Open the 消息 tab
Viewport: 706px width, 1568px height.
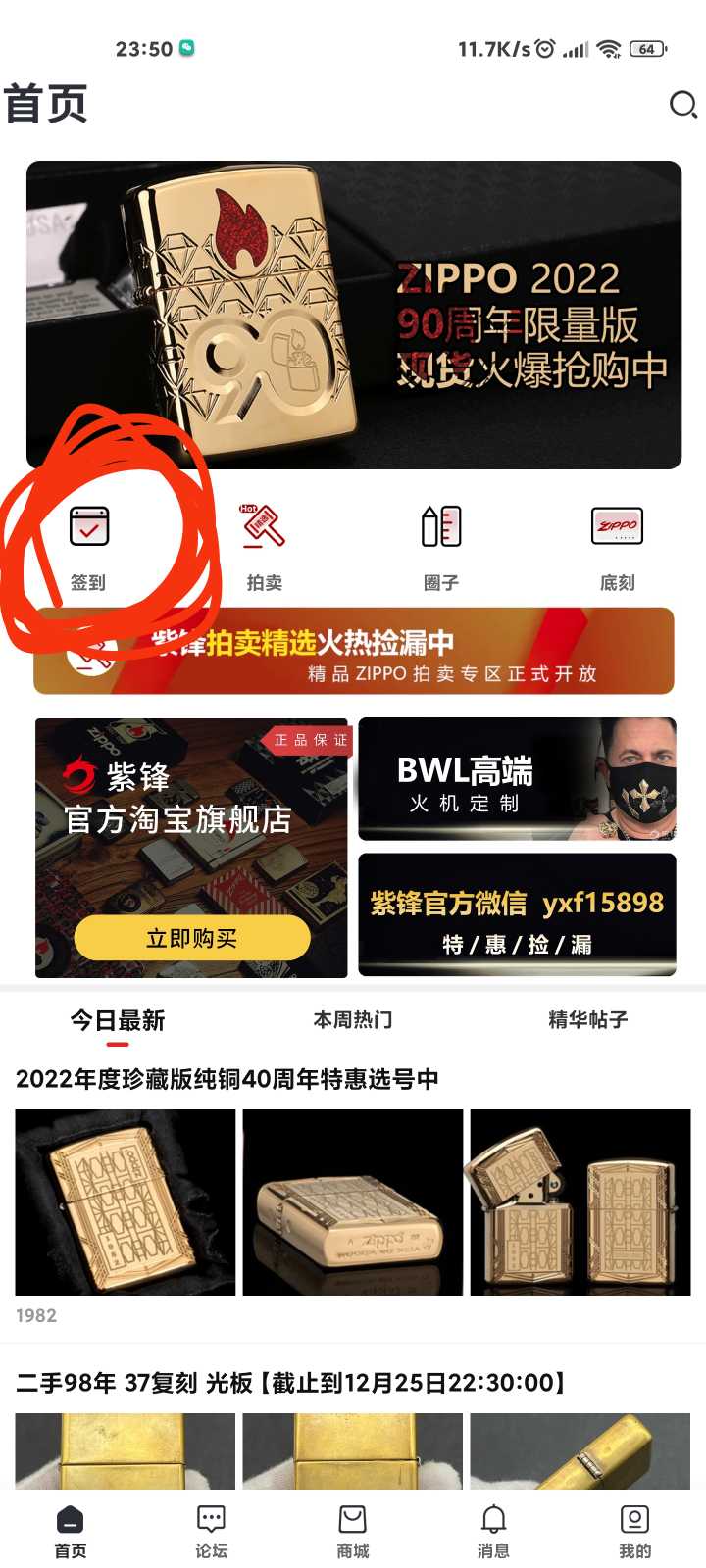point(493,1531)
